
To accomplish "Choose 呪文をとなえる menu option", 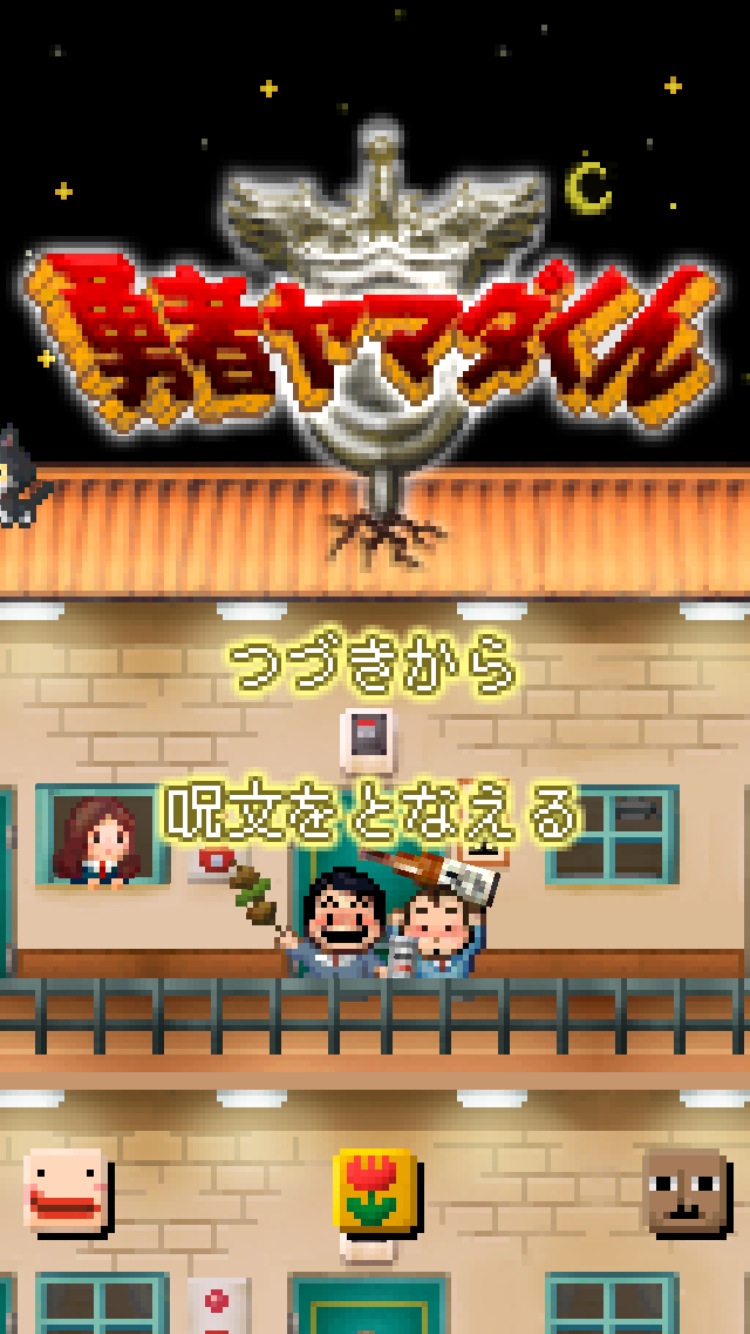I will click(x=372, y=813).
